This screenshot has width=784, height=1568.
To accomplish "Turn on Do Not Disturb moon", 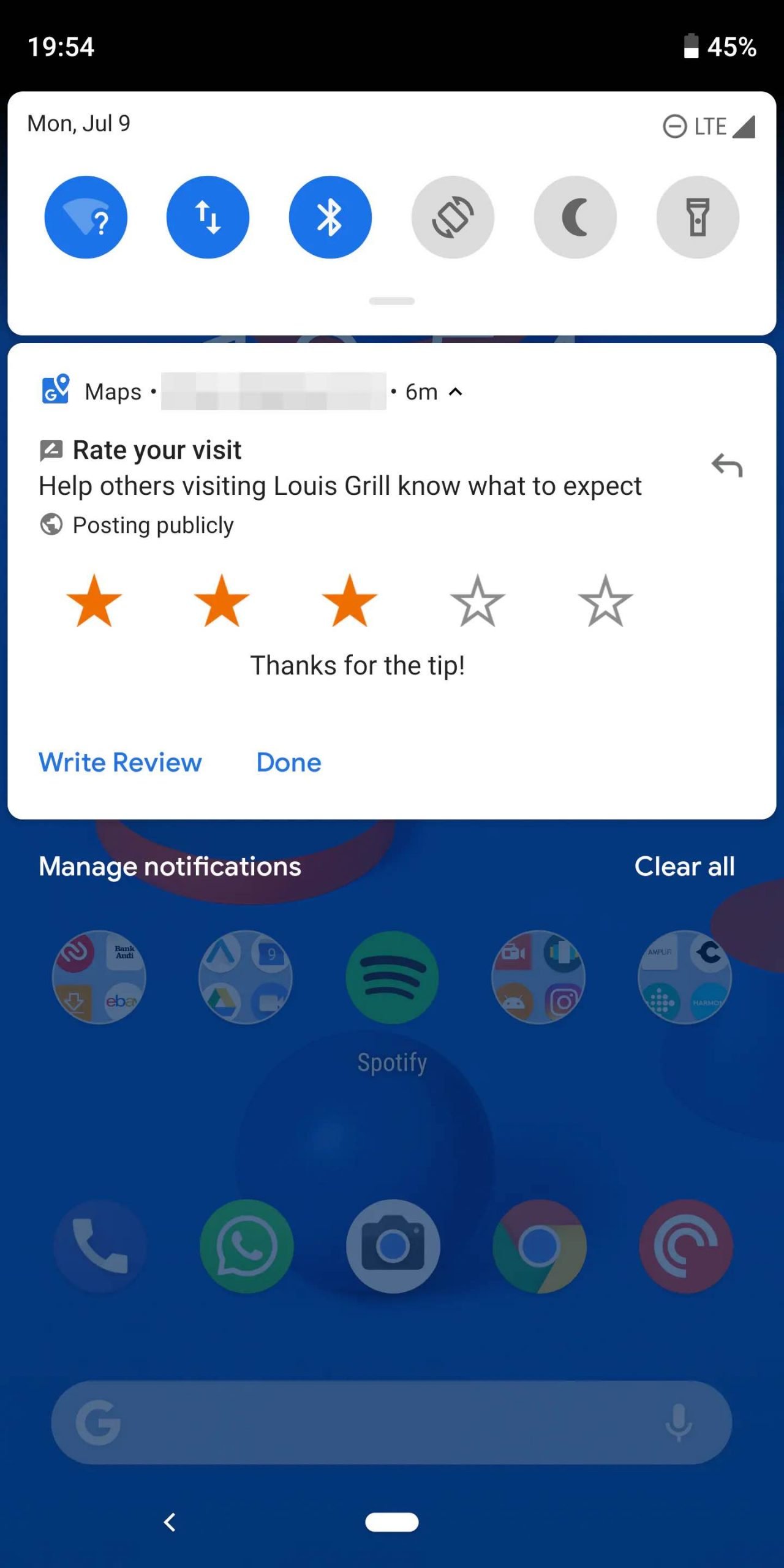I will click(x=575, y=217).
